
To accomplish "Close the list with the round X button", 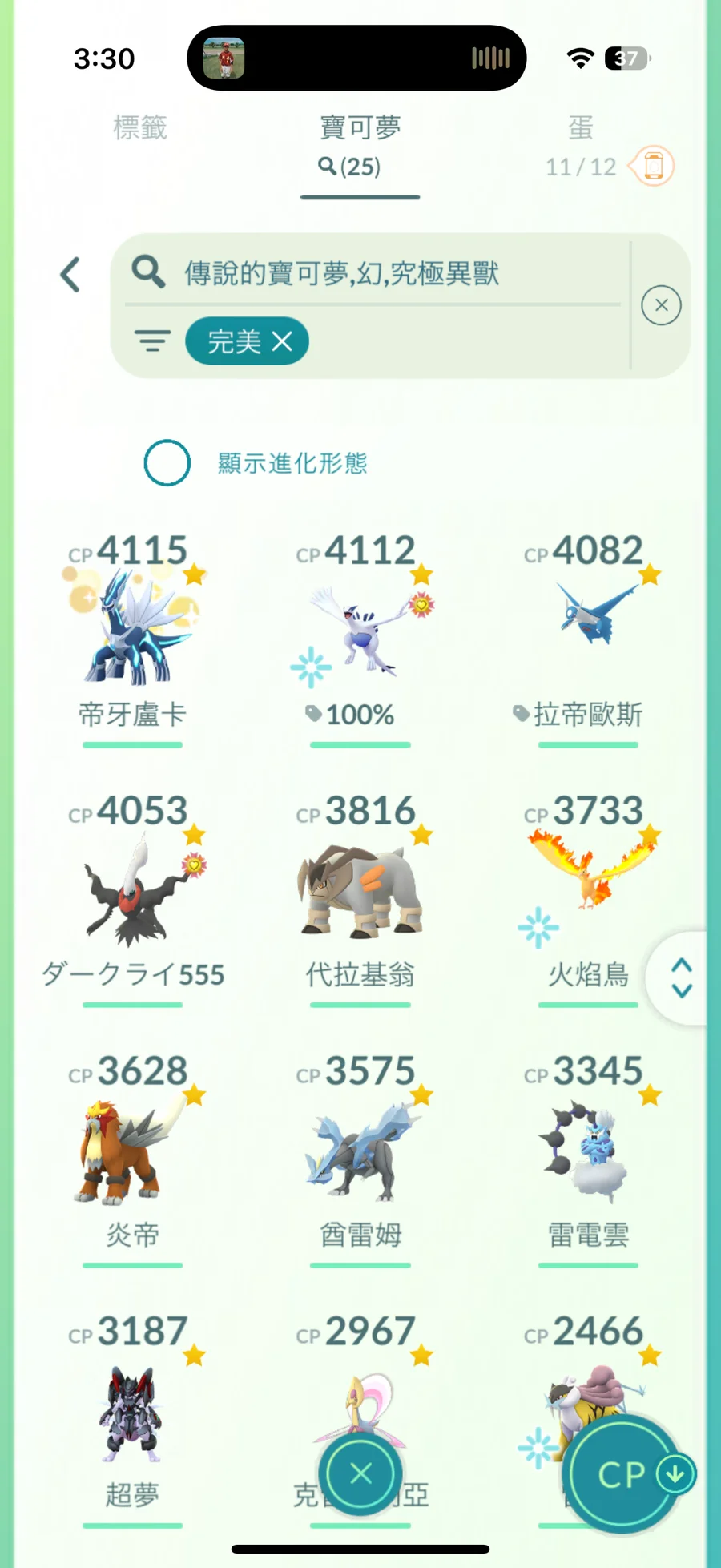I will 360,1473.
